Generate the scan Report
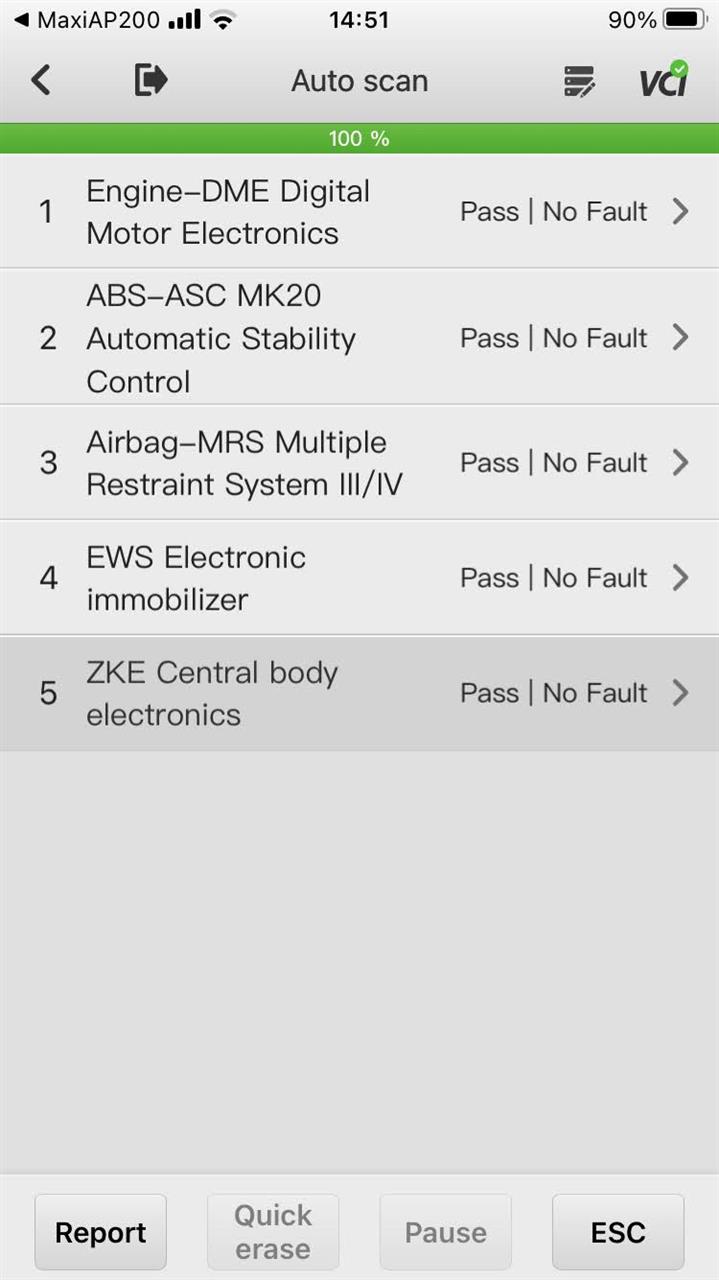This screenshot has width=719, height=1280. click(101, 1232)
